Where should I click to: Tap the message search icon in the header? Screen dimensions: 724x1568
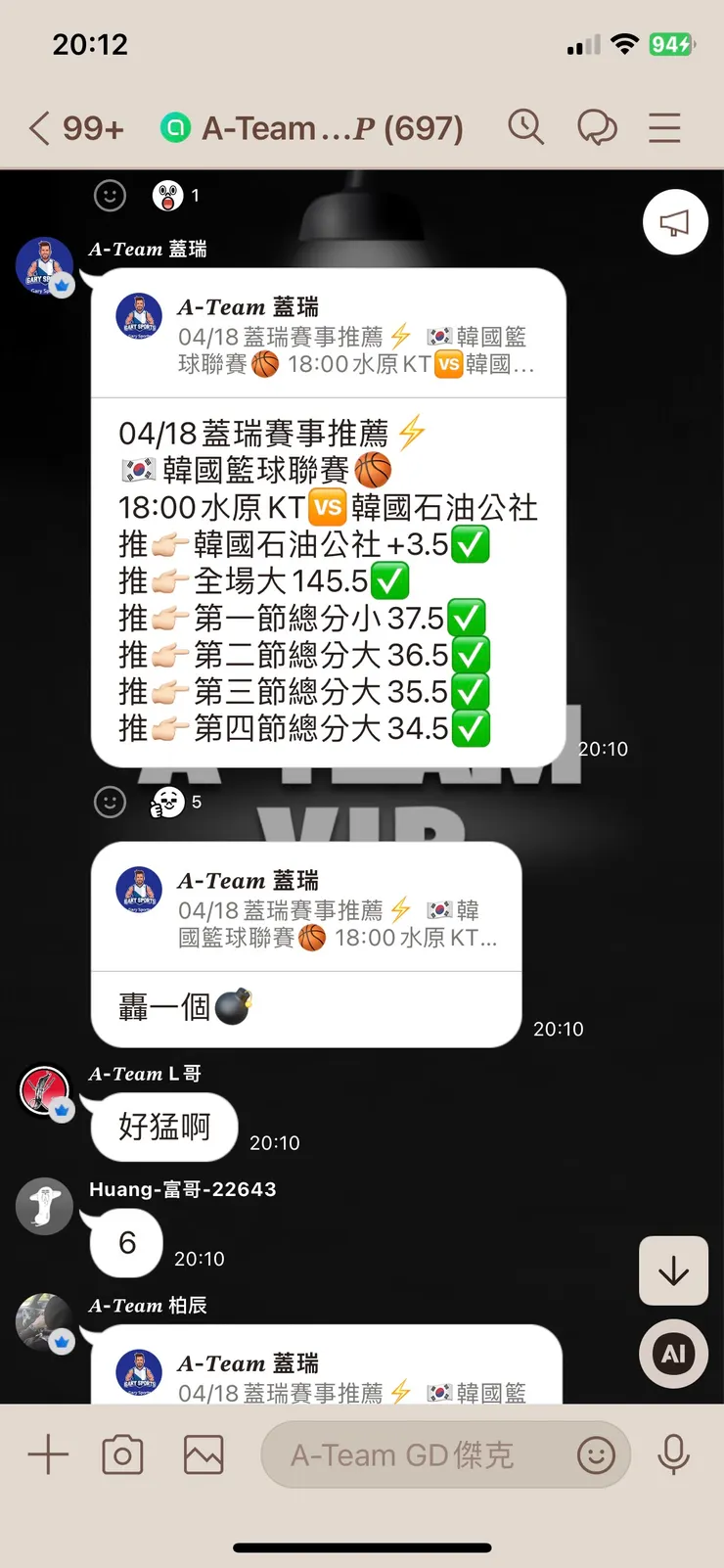(x=526, y=127)
